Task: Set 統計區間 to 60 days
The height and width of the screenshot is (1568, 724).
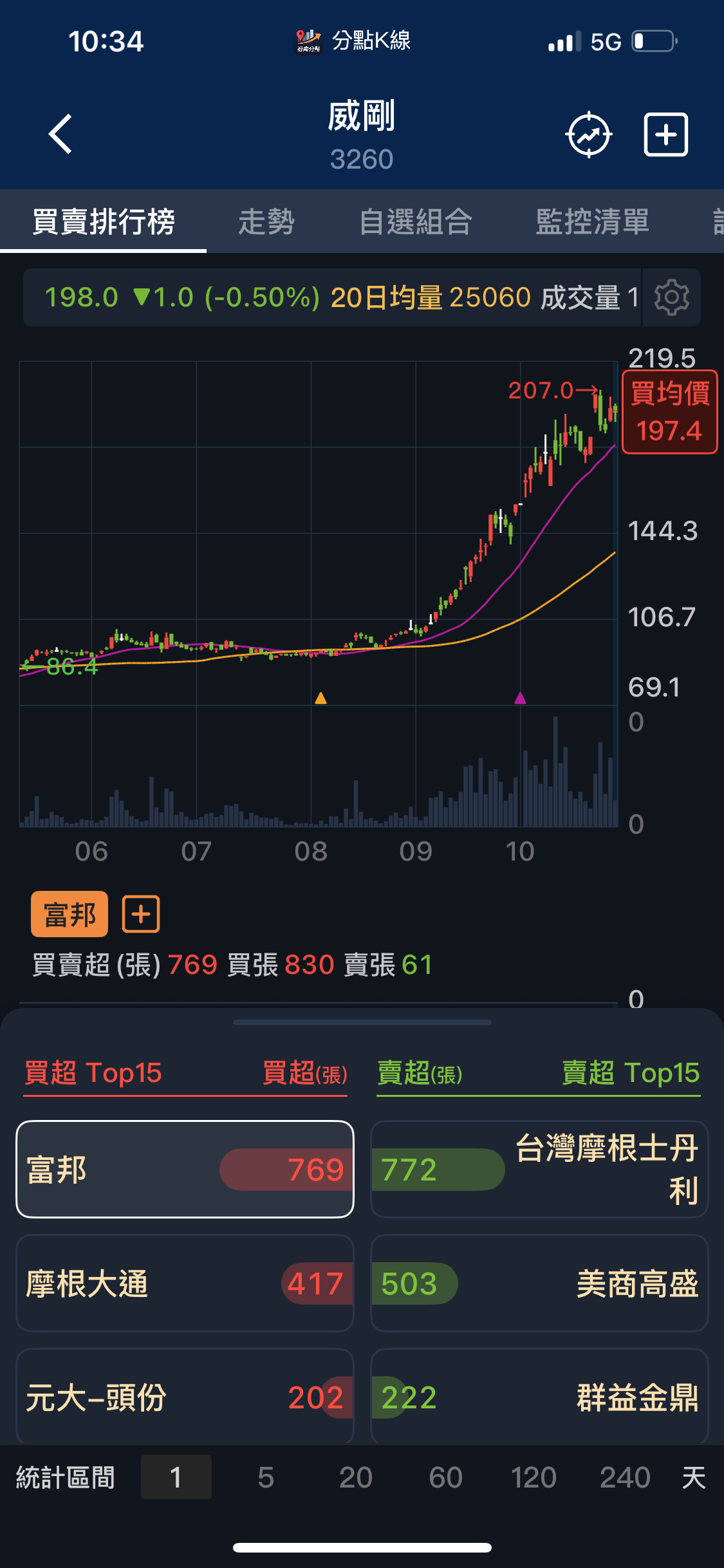Action: point(445,1477)
